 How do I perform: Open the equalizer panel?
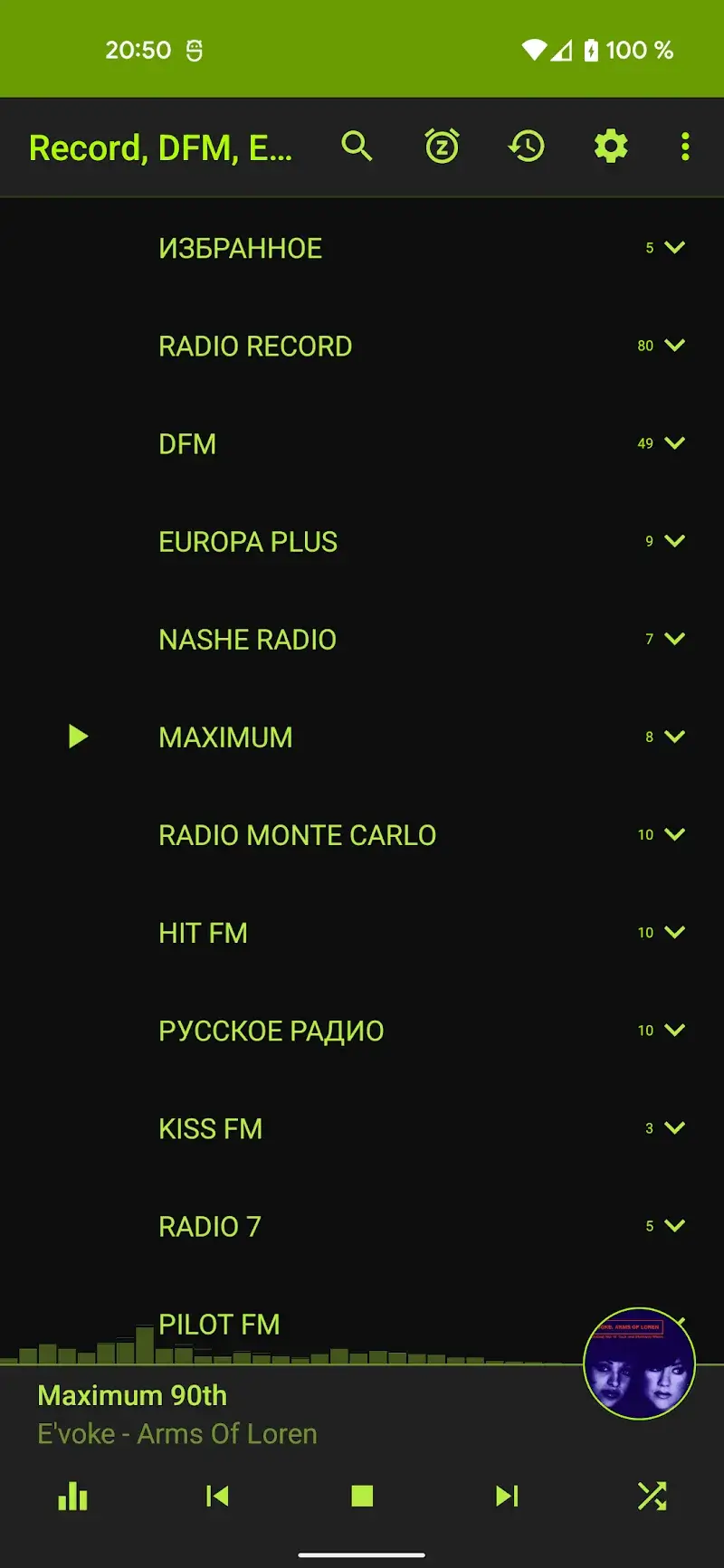click(72, 1497)
